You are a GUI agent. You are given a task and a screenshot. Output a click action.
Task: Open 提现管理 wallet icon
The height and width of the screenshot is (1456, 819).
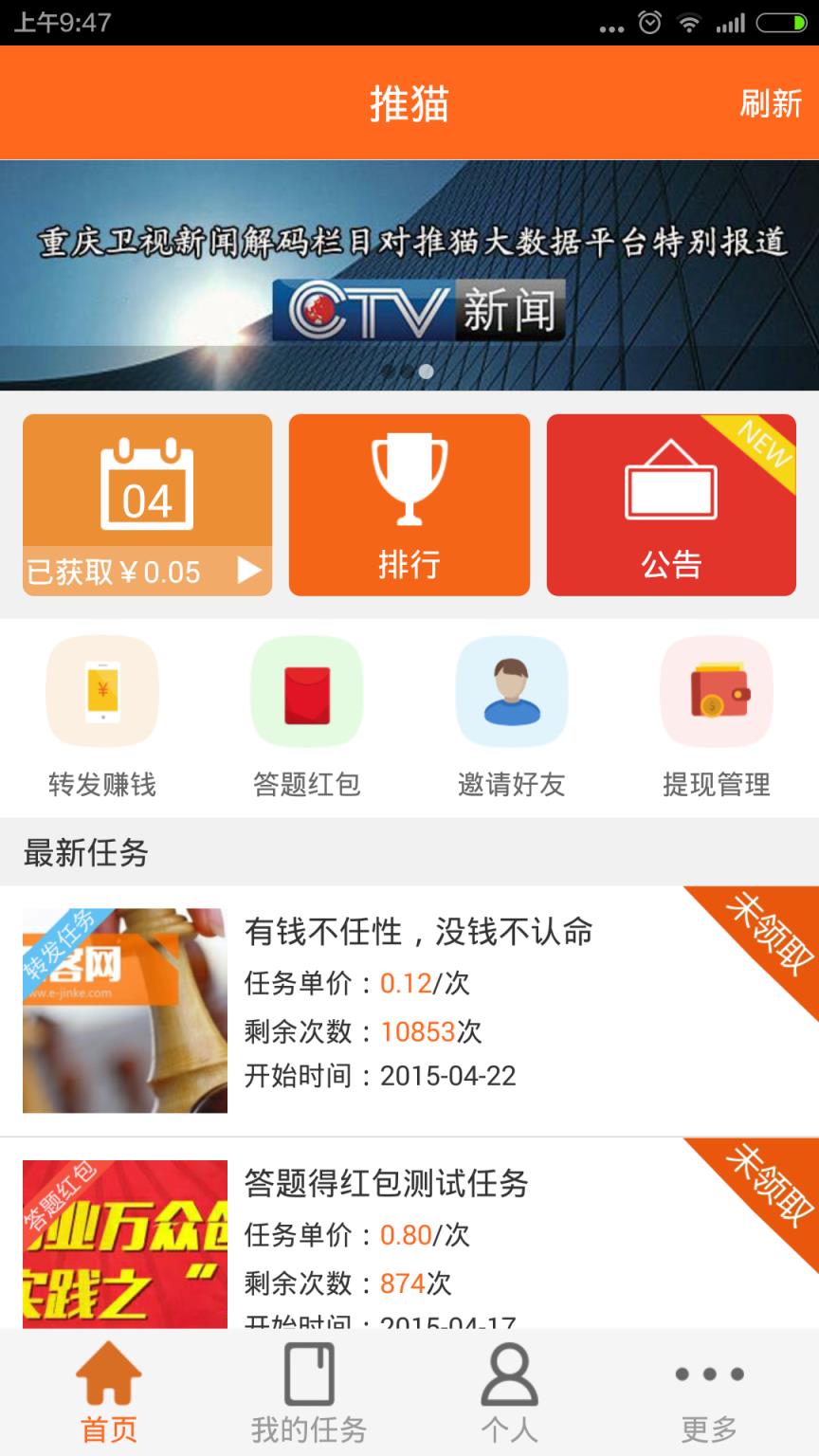(716, 691)
